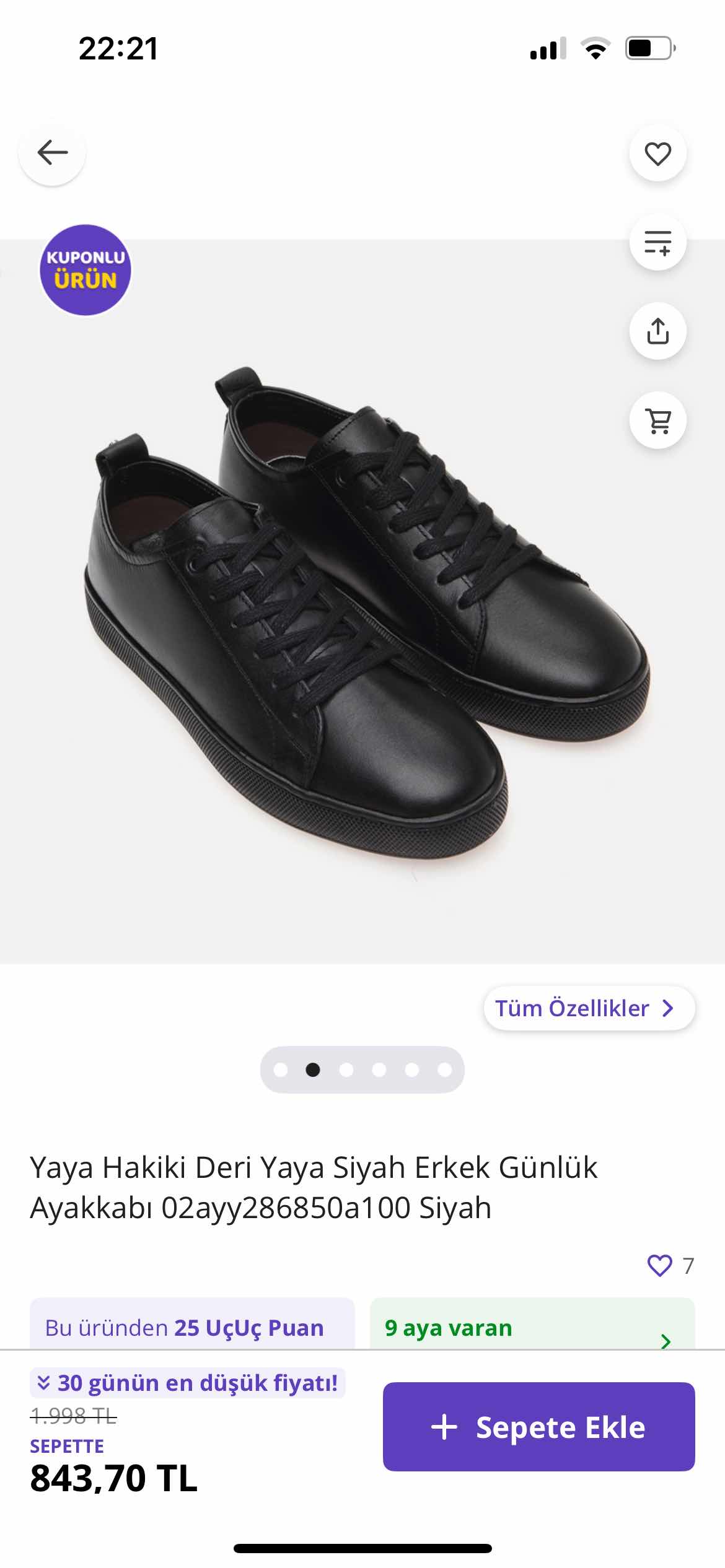The height and width of the screenshot is (1568, 725).
Task: Tap the image page indicator dots
Action: coord(362,1069)
